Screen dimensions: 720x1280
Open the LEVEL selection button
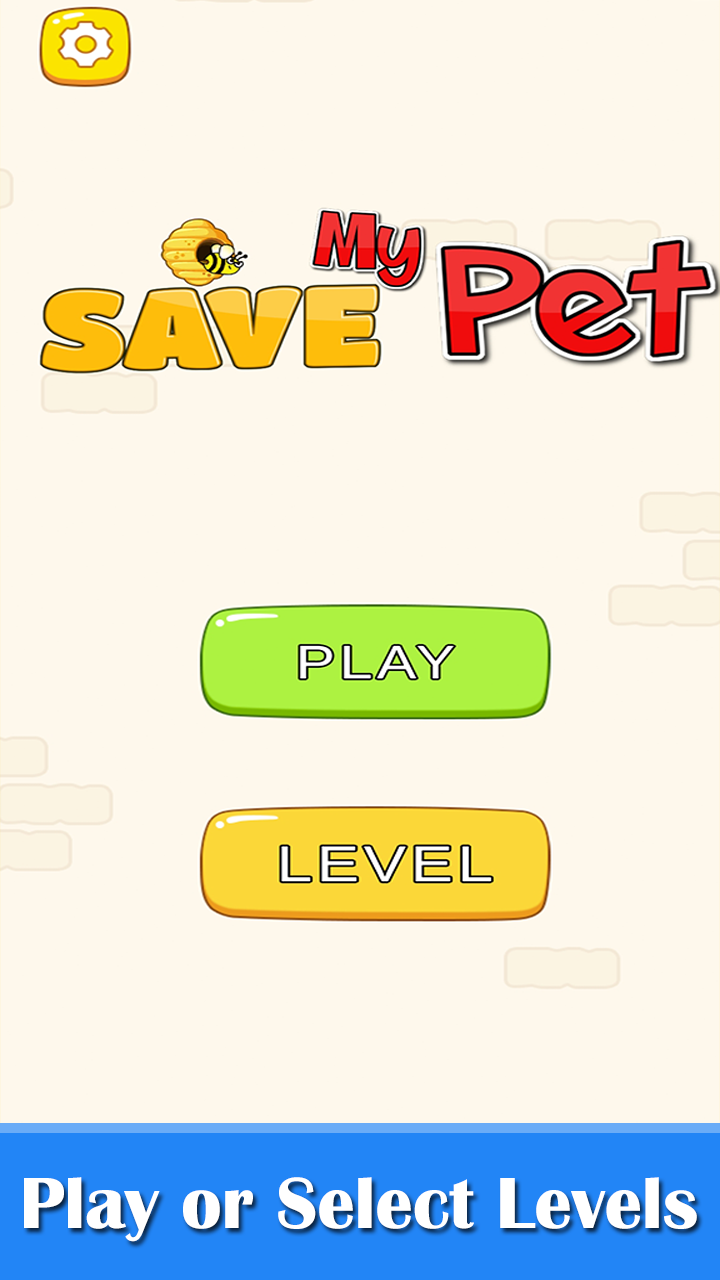[375, 864]
